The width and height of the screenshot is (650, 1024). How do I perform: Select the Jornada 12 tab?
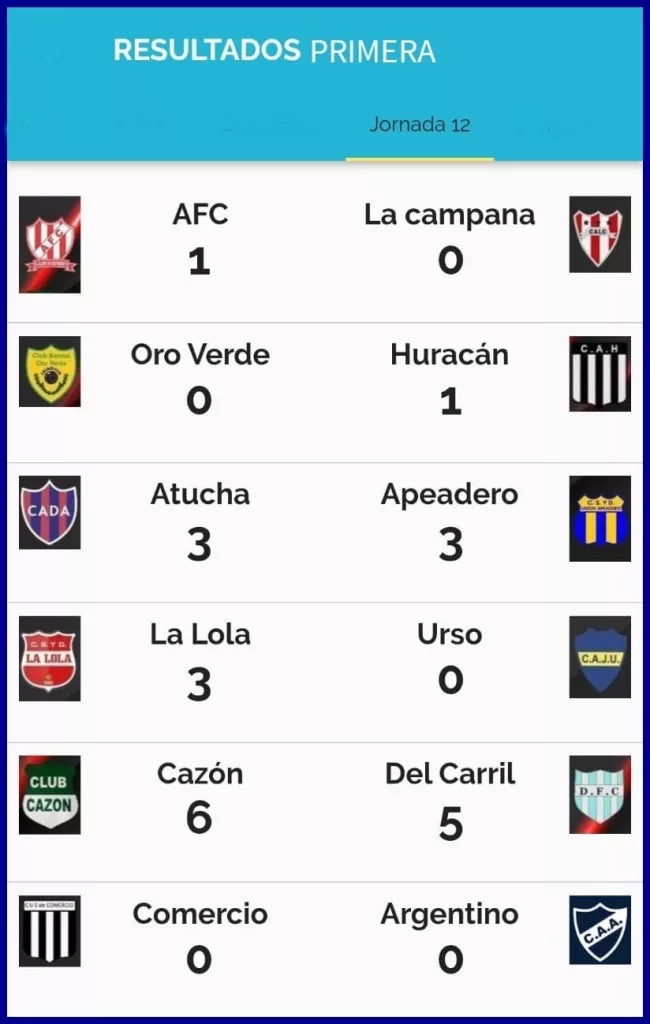click(419, 126)
